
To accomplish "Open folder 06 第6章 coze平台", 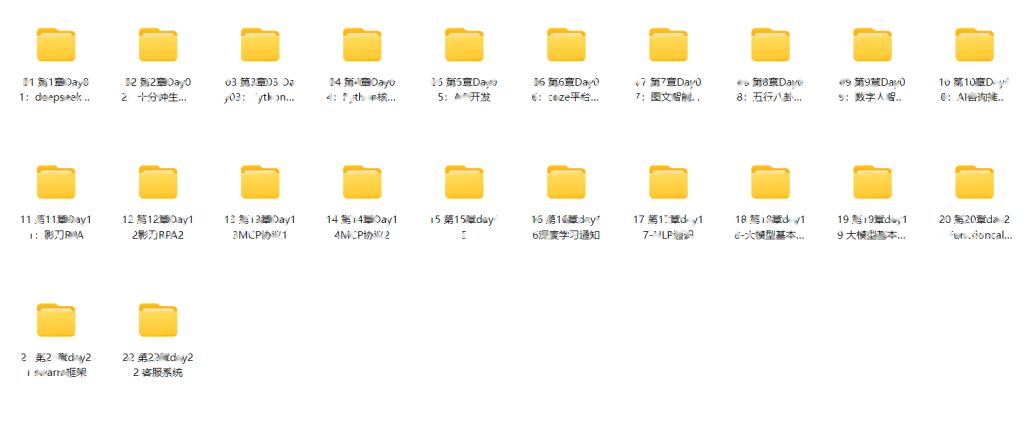I will tap(566, 46).
